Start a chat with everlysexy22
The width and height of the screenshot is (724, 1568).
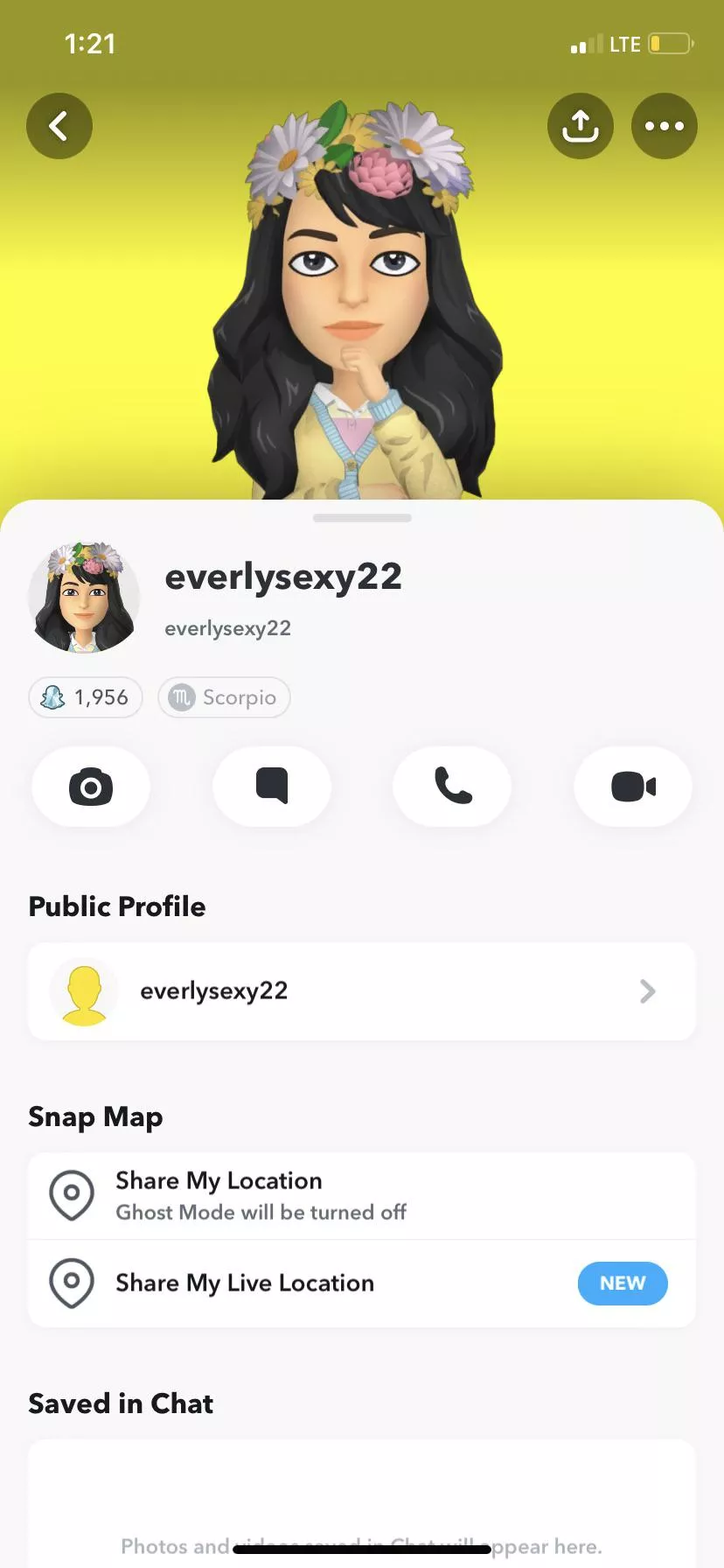coord(272,787)
